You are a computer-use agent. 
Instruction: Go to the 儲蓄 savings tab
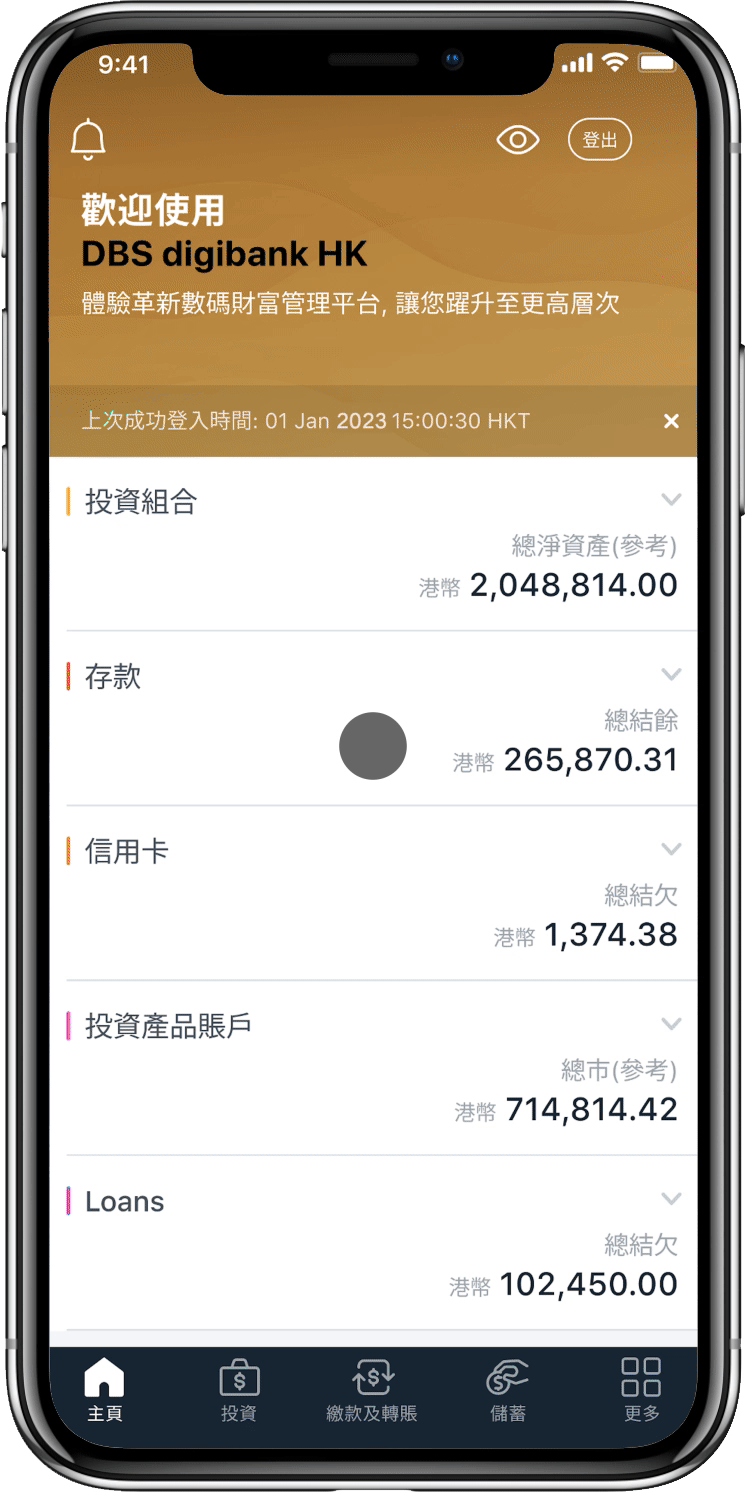click(507, 1389)
